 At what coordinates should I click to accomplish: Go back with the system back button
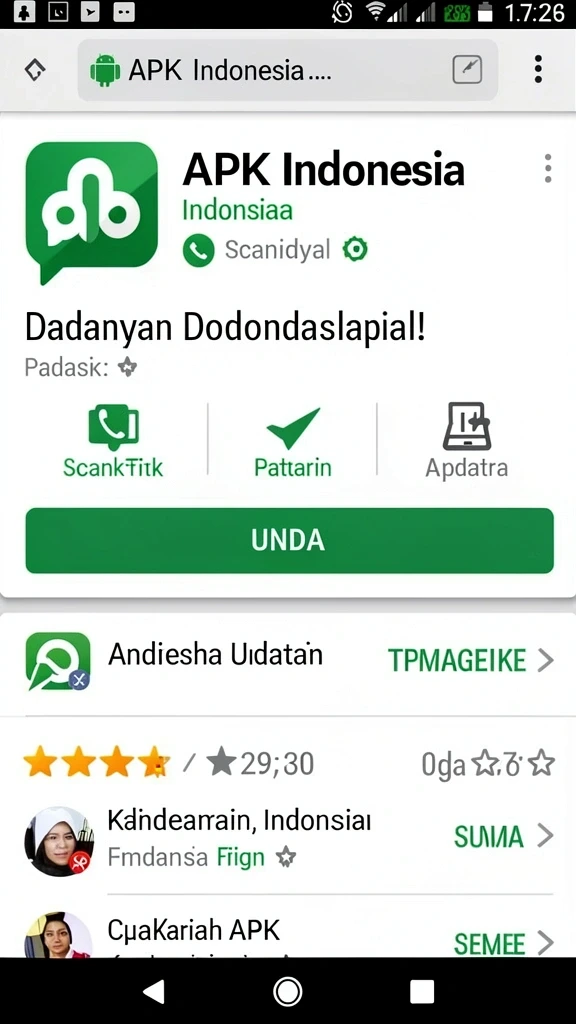(x=154, y=991)
